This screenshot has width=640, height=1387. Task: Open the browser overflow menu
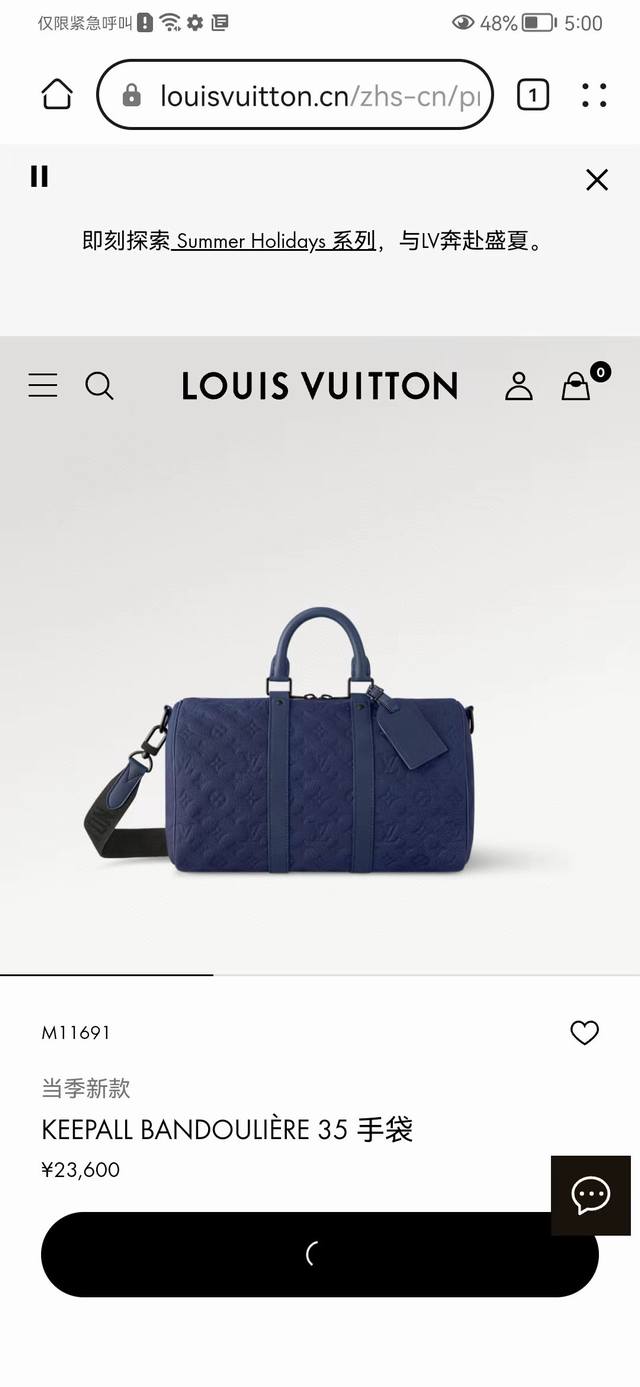(594, 95)
